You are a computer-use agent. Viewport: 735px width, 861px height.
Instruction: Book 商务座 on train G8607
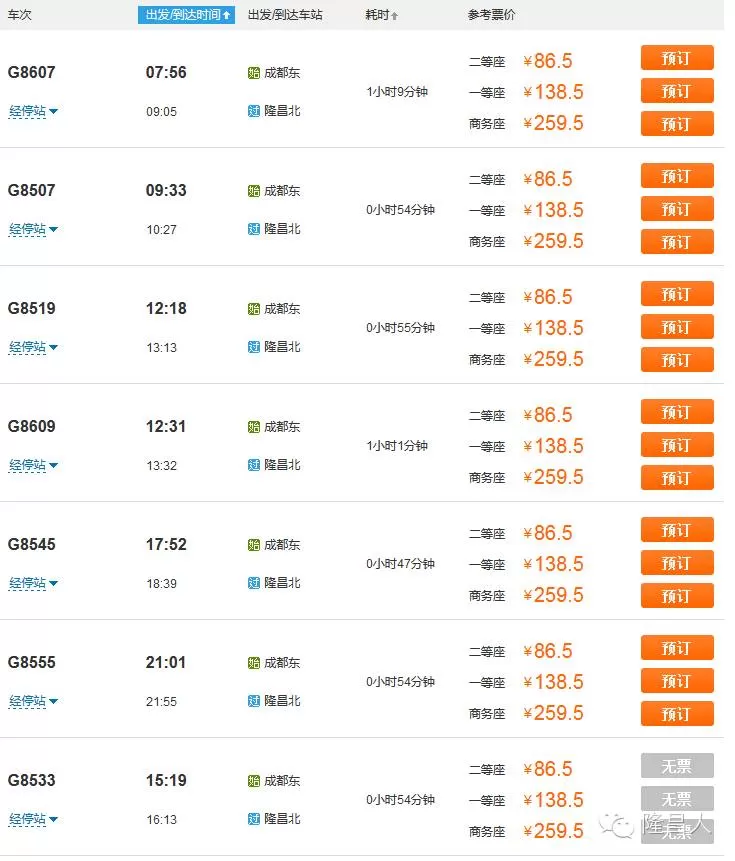677,124
